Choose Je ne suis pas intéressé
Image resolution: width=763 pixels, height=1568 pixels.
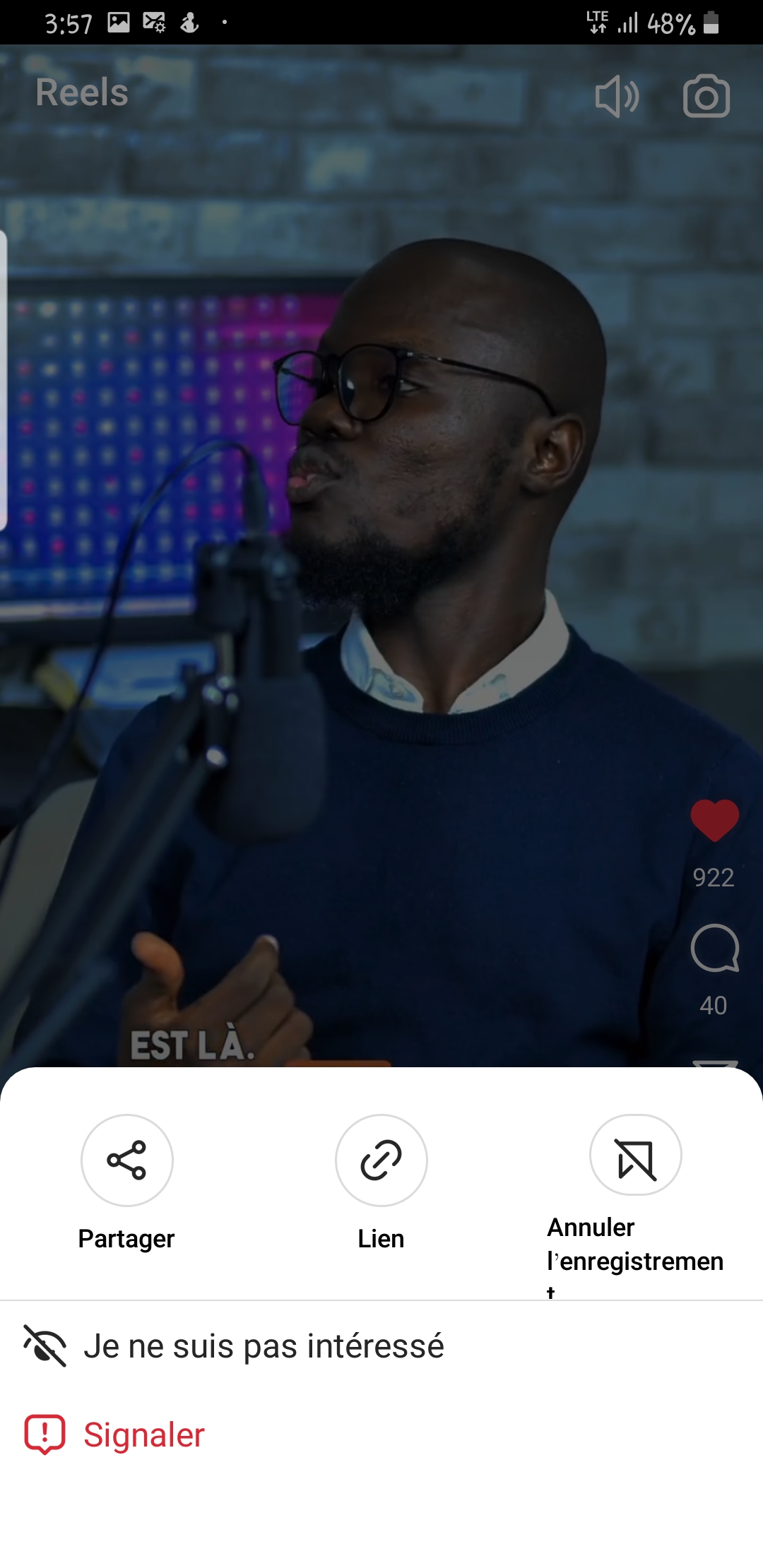263,1346
